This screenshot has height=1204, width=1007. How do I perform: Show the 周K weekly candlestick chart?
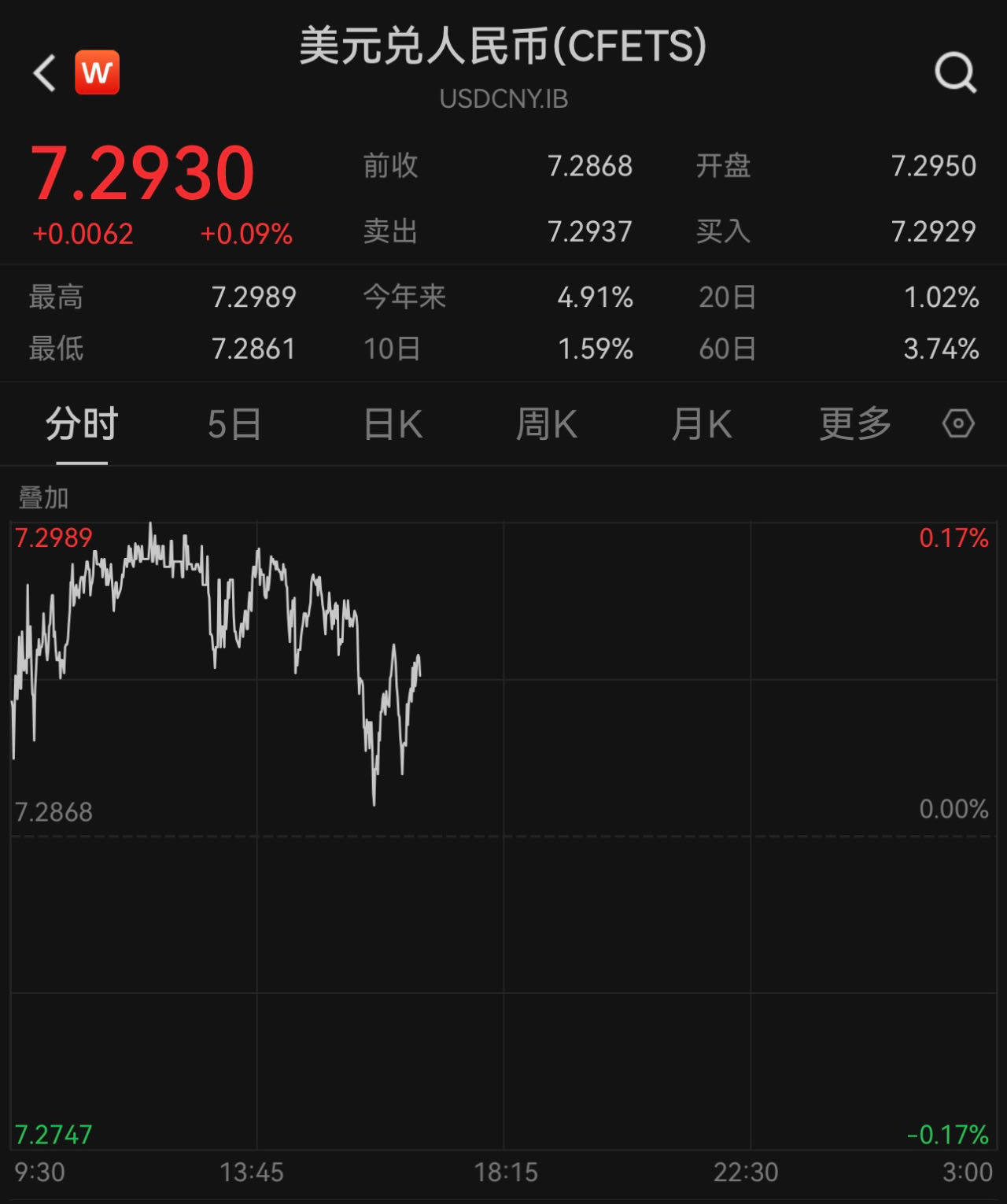pos(546,424)
